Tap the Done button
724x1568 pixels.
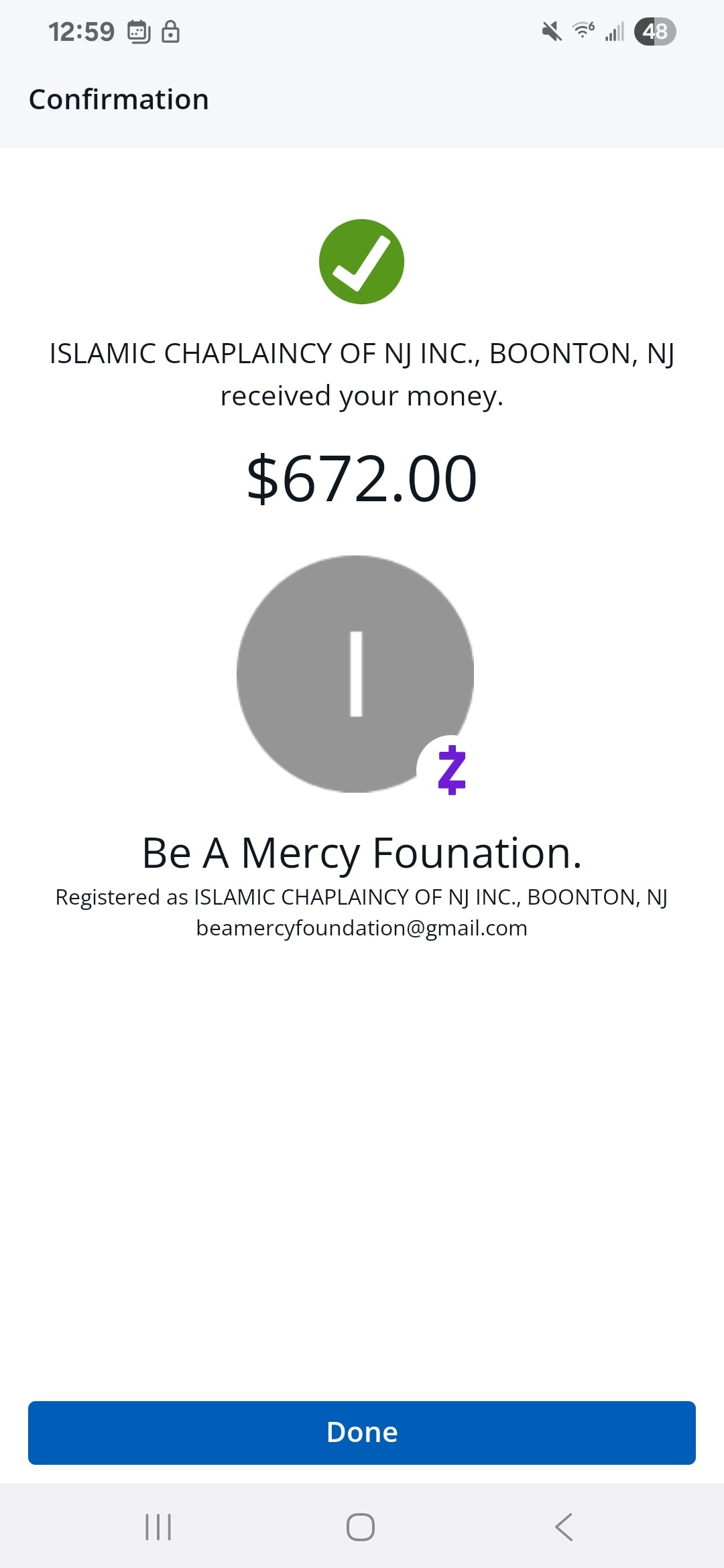[x=361, y=1432]
